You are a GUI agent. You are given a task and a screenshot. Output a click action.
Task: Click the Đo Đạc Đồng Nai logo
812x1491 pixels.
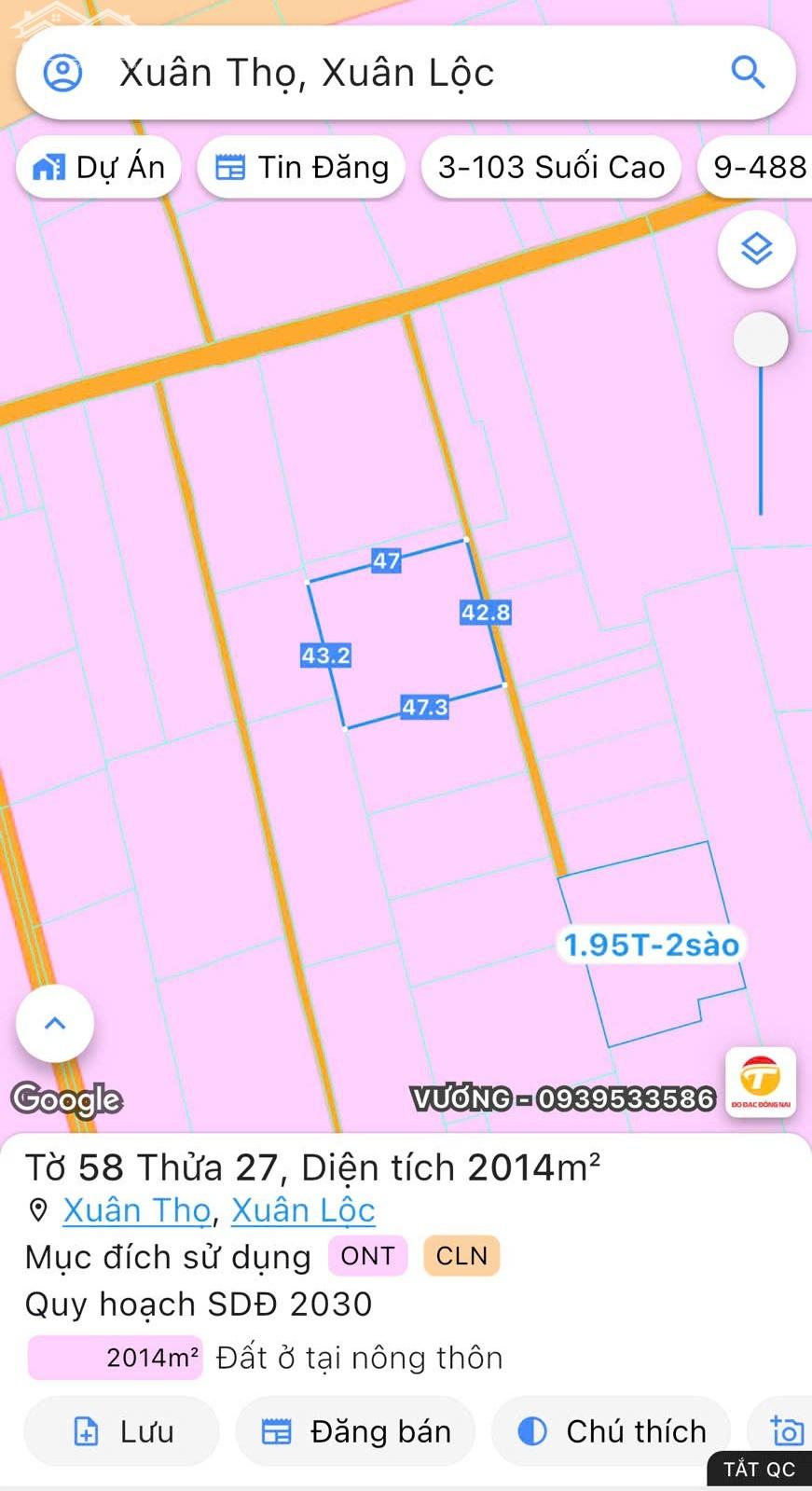(762, 1082)
